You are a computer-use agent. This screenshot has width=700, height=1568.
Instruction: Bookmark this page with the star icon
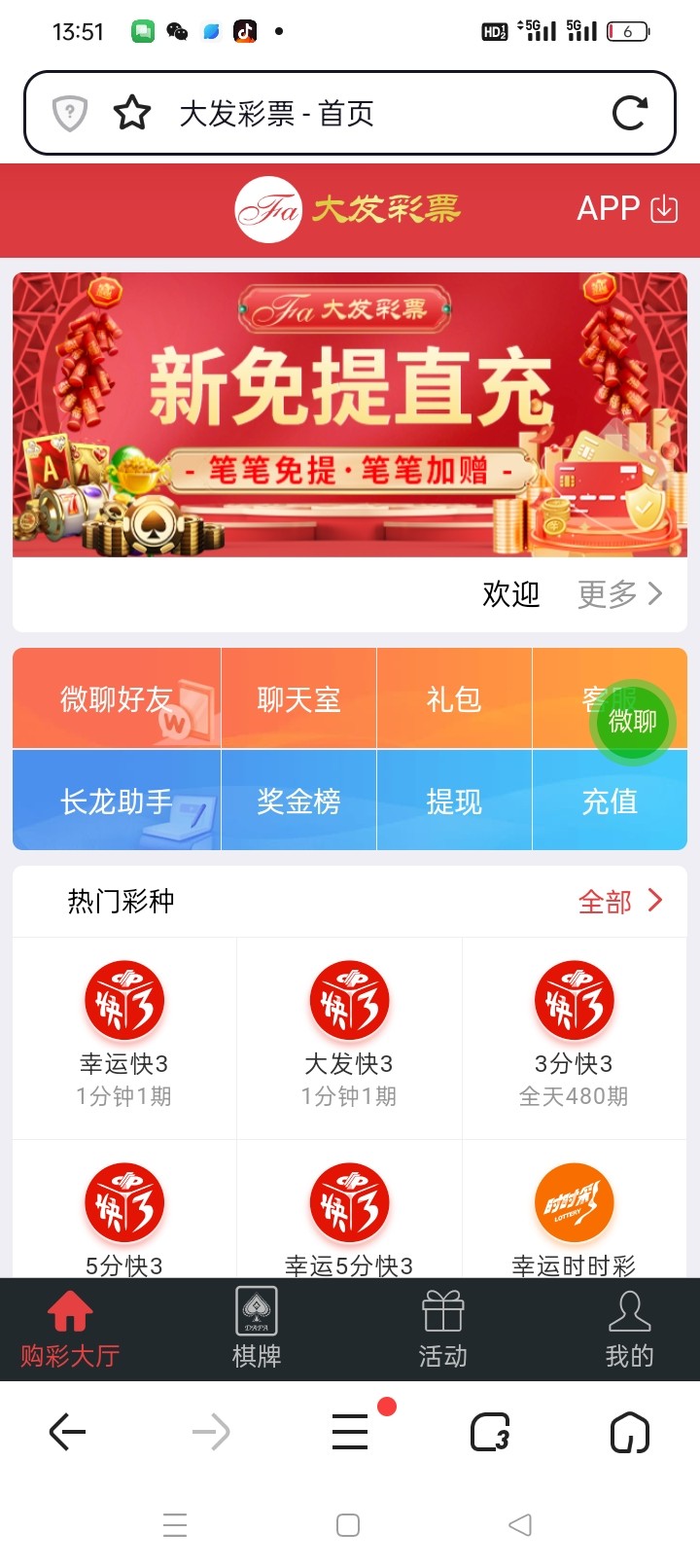132,114
